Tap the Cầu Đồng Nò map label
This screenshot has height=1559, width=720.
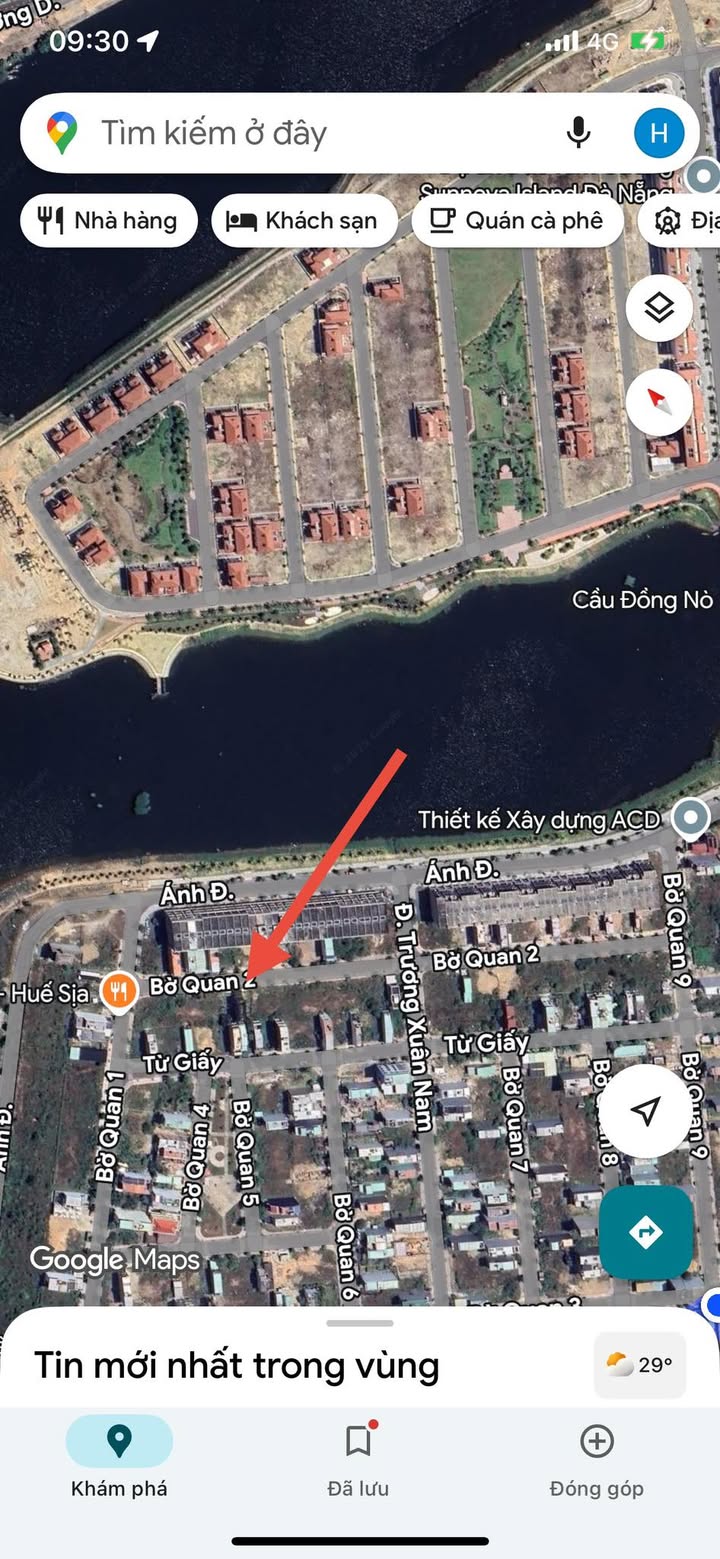[642, 599]
